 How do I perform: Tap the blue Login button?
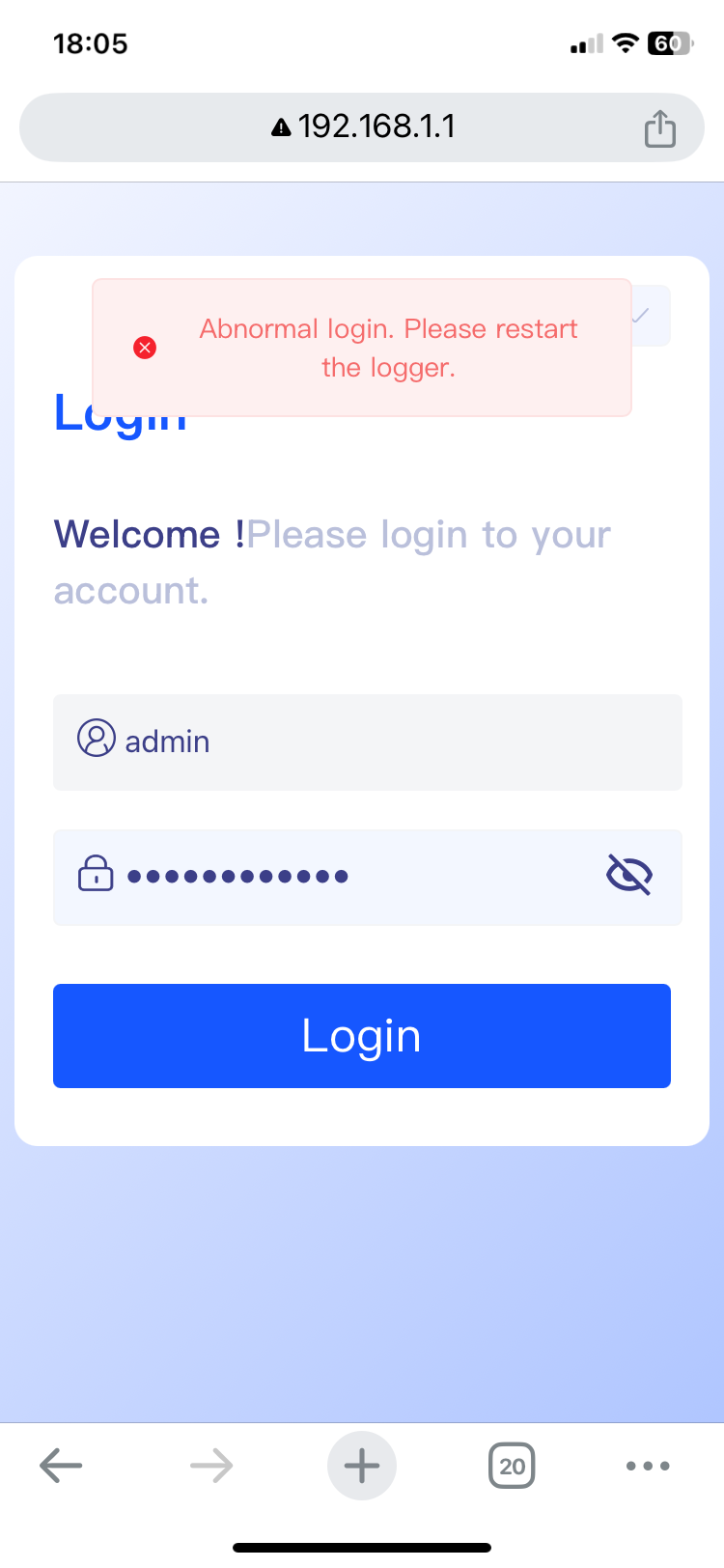pos(361,1036)
